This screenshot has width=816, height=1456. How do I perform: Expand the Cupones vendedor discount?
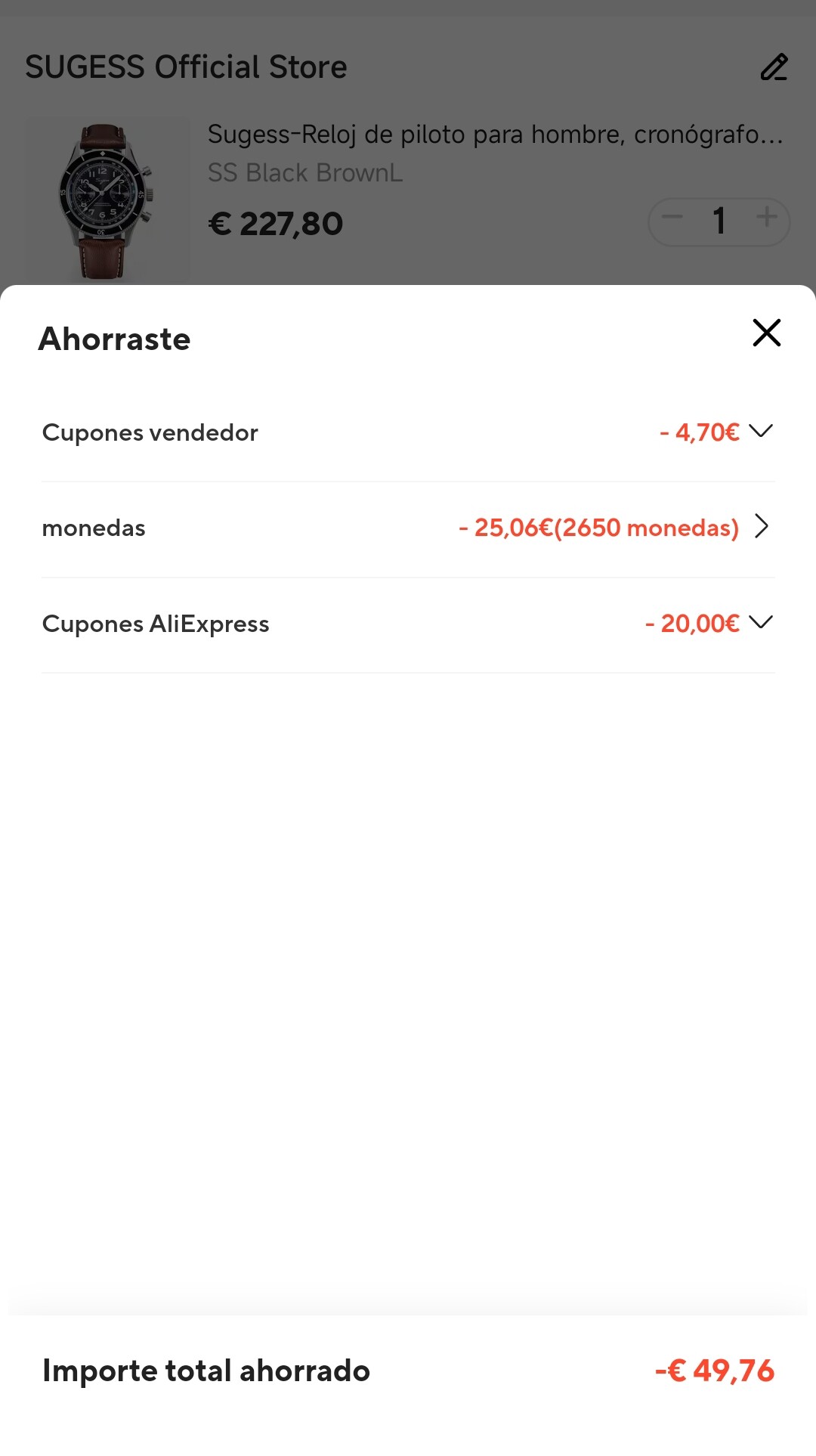pos(760,432)
